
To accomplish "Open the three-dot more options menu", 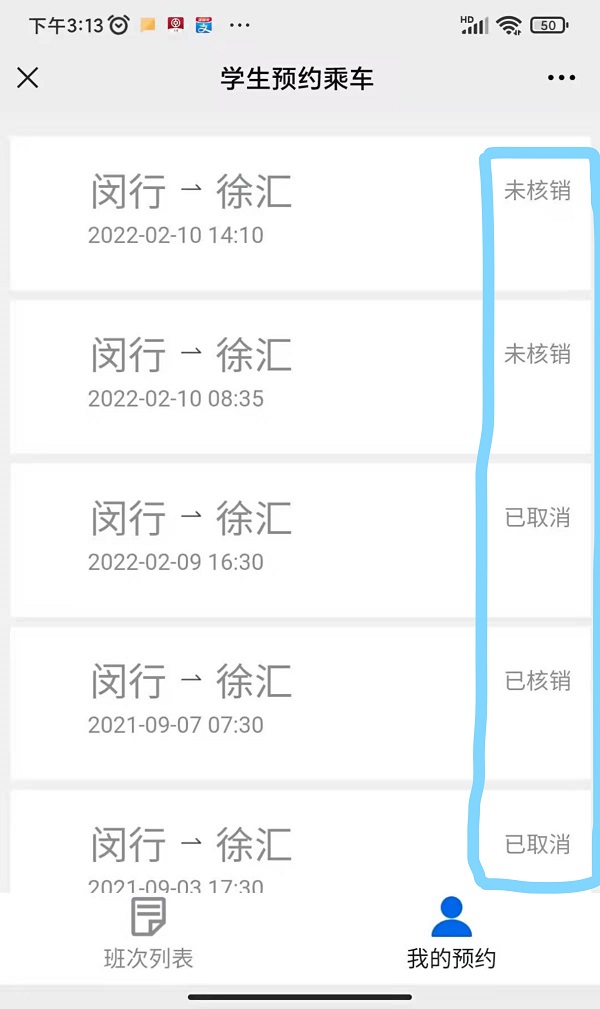I will click(561, 78).
